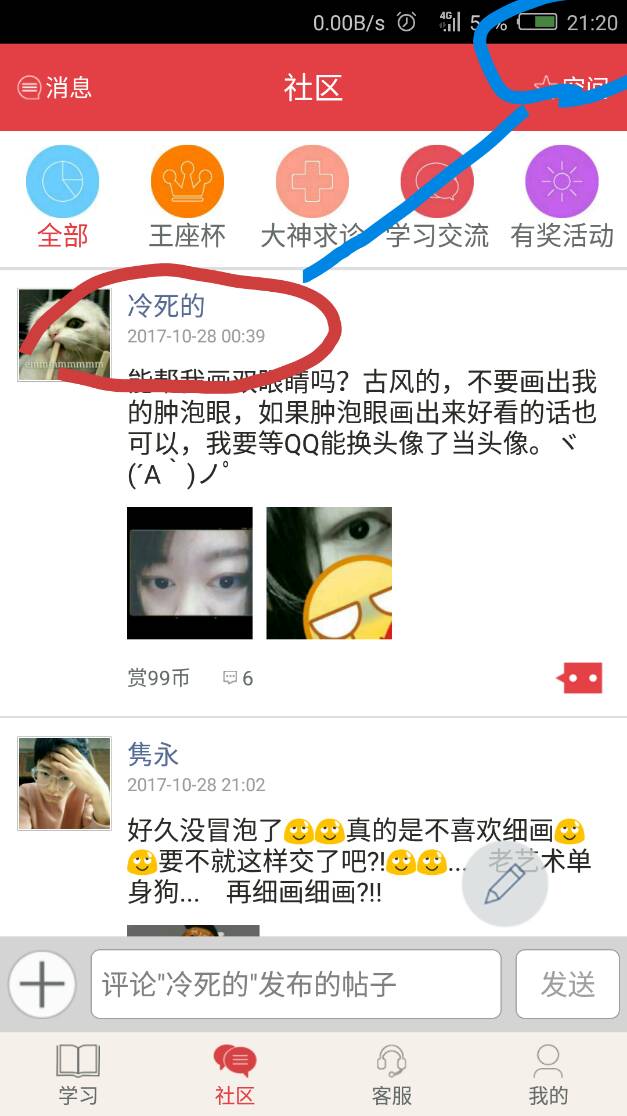Screen dimensions: 627x1116
Task: Open the 消息 messages button
Action: [x=55, y=87]
